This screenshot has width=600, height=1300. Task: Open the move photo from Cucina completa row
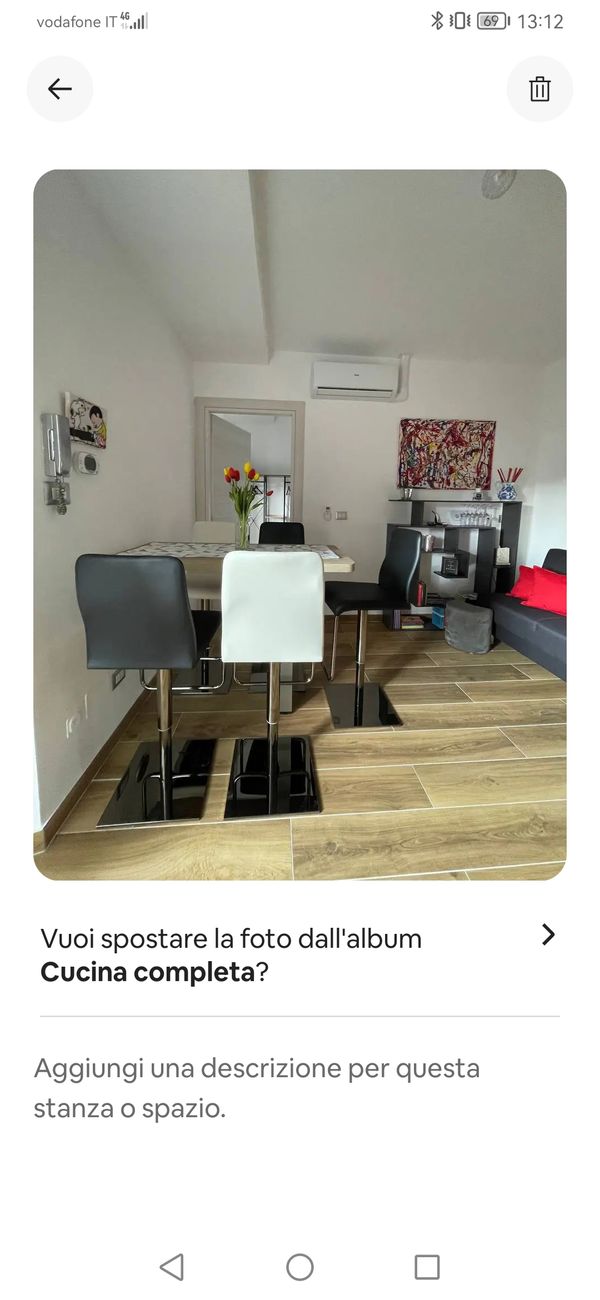tap(299, 954)
